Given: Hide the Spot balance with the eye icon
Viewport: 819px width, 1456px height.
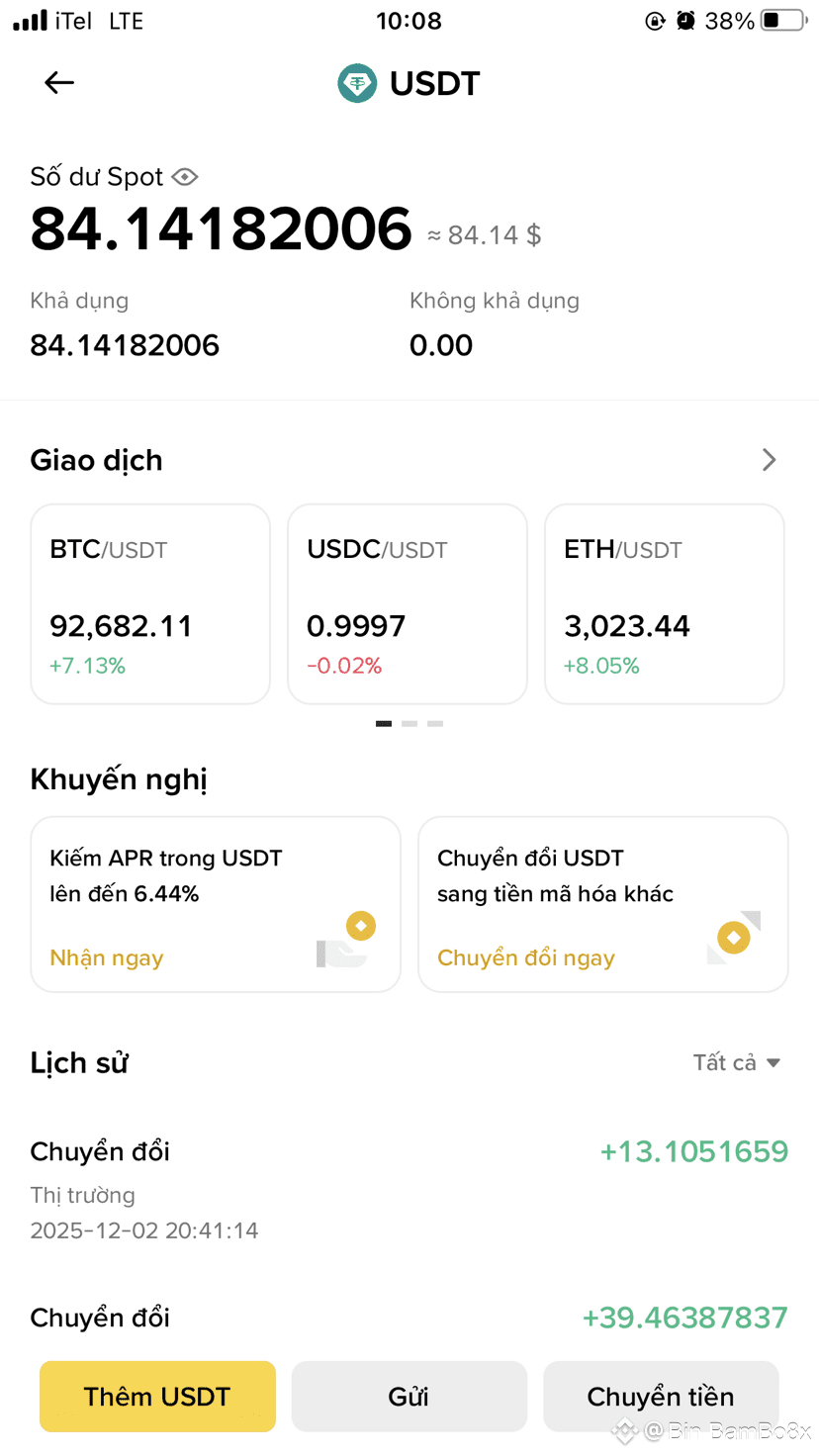Looking at the screenshot, I should point(185,177).
